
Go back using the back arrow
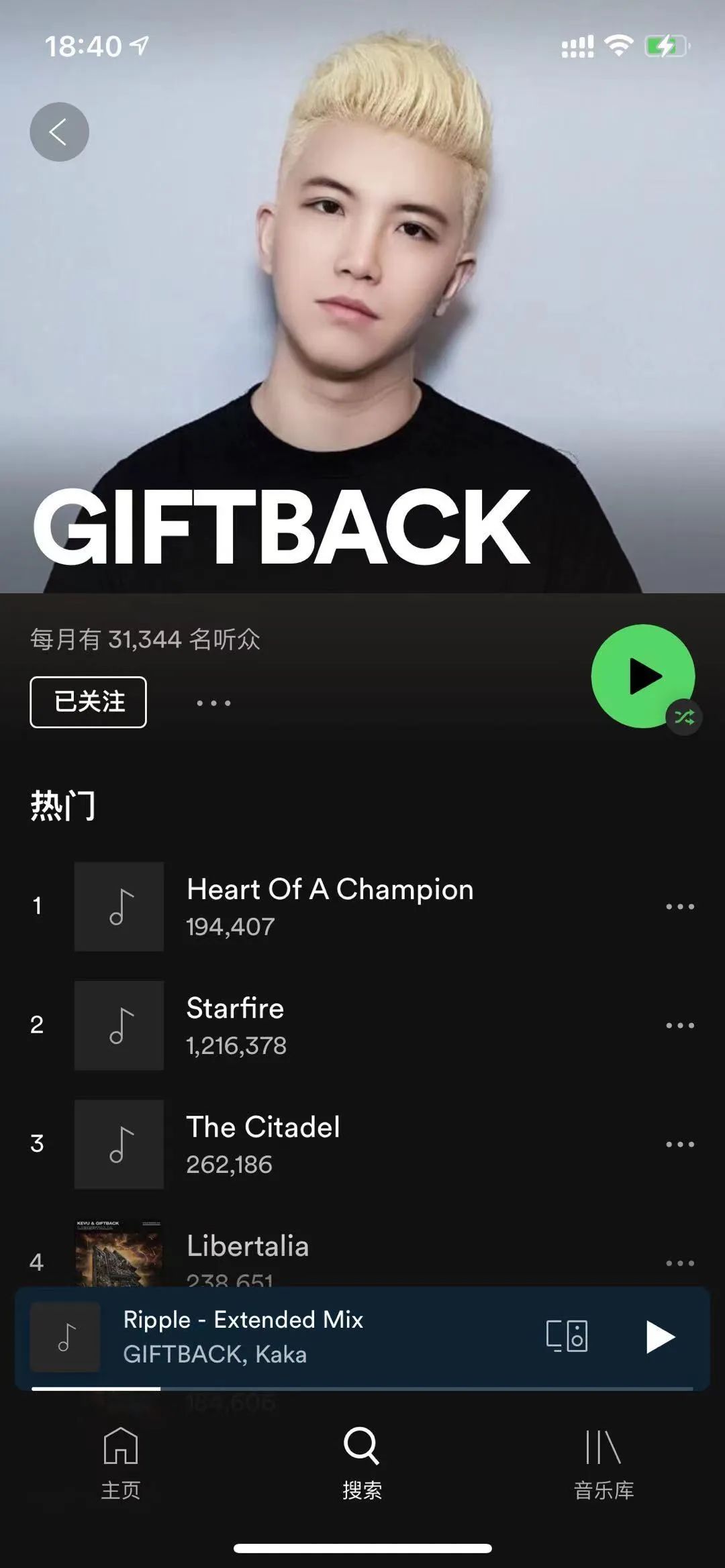[x=59, y=132]
